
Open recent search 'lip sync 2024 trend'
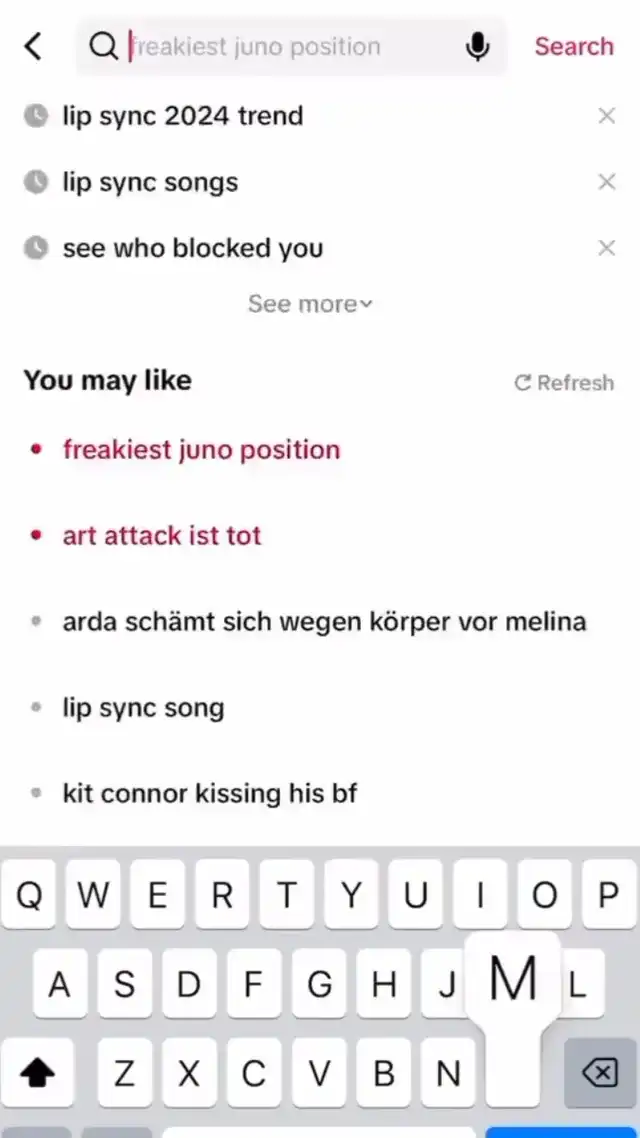point(182,116)
